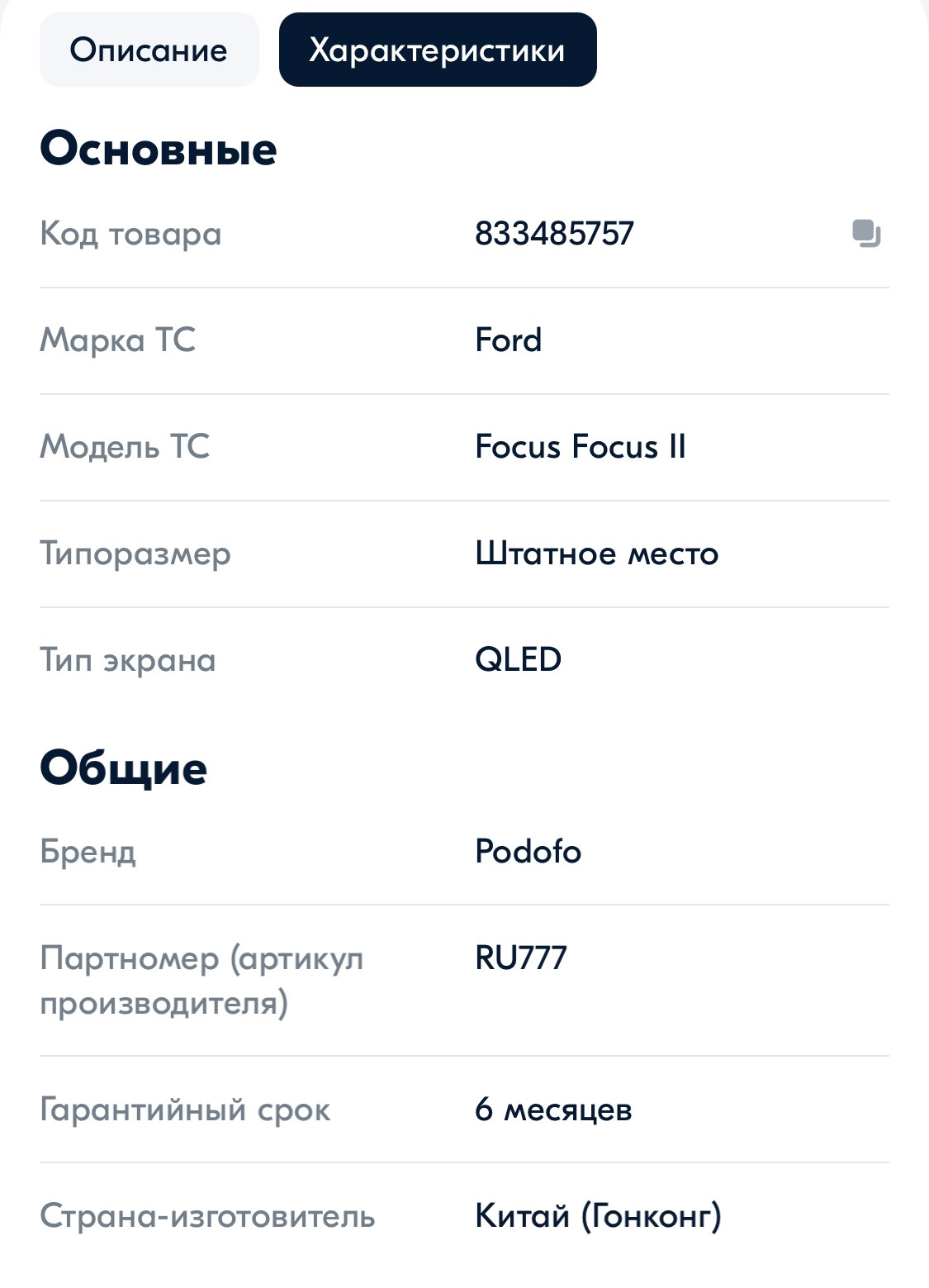Select the Код товара label
This screenshot has width=929, height=1288.
pyautogui.click(x=131, y=235)
